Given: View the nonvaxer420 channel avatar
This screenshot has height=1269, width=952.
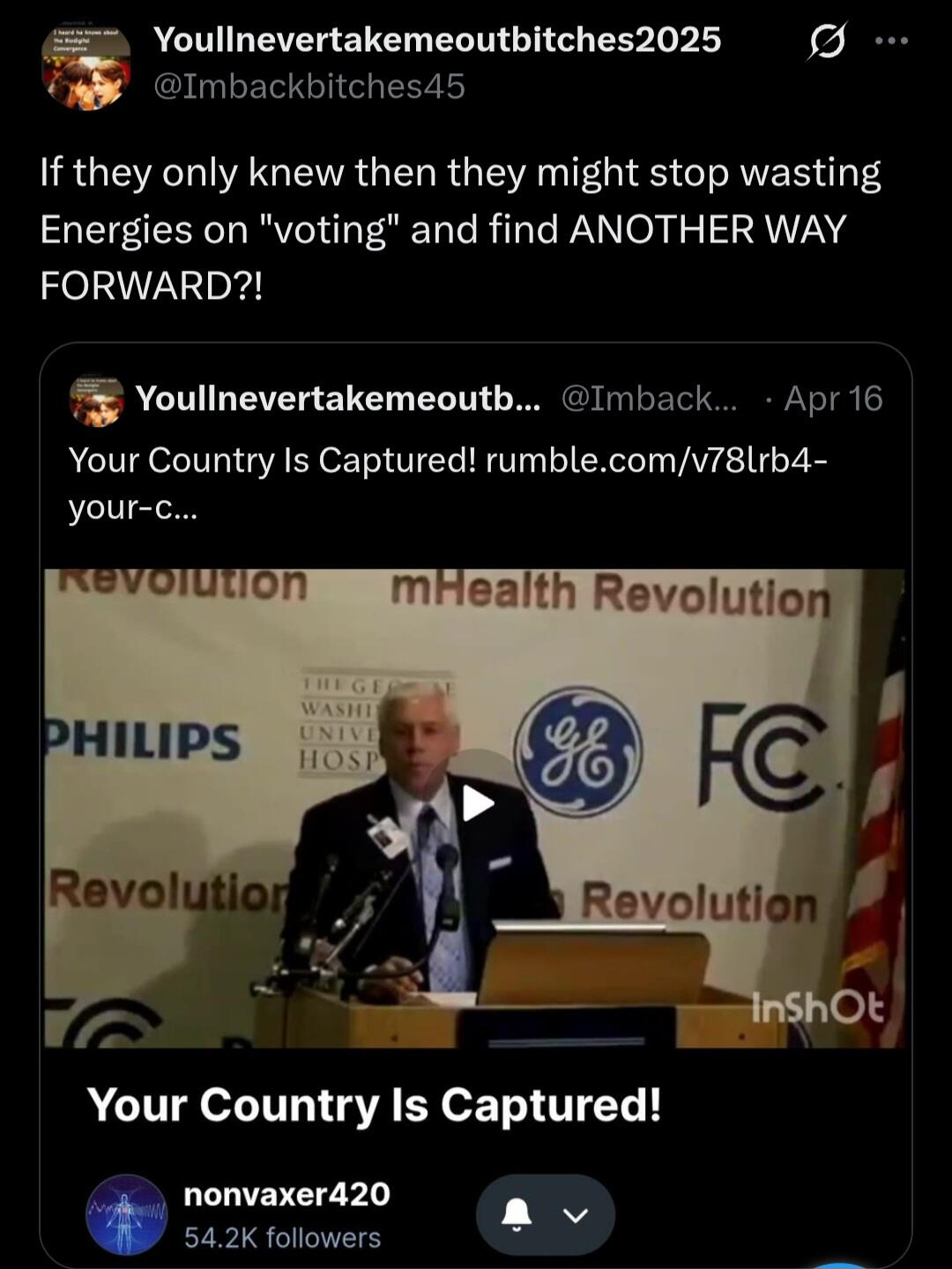Looking at the screenshot, I should (126, 1215).
